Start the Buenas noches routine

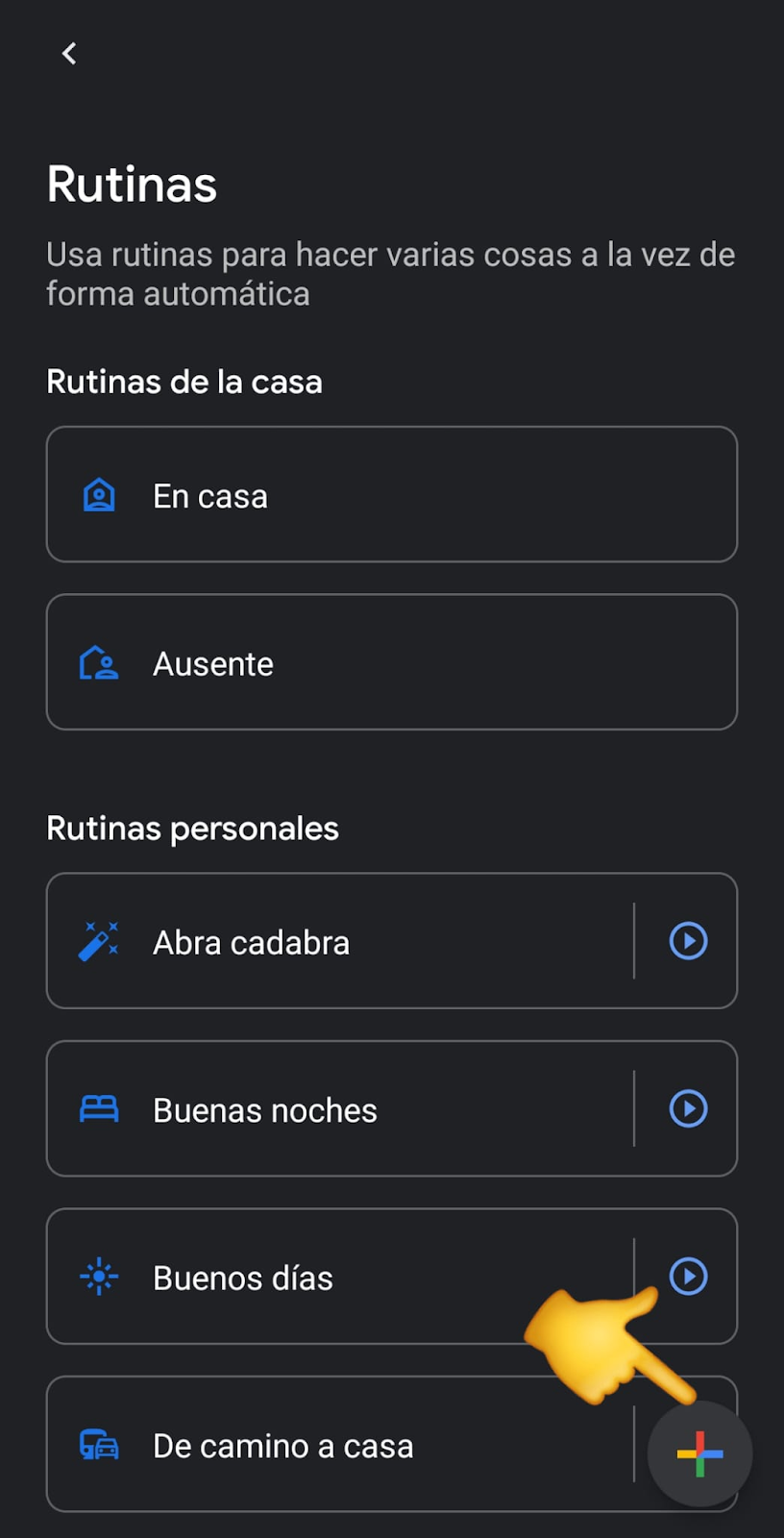688,1109
